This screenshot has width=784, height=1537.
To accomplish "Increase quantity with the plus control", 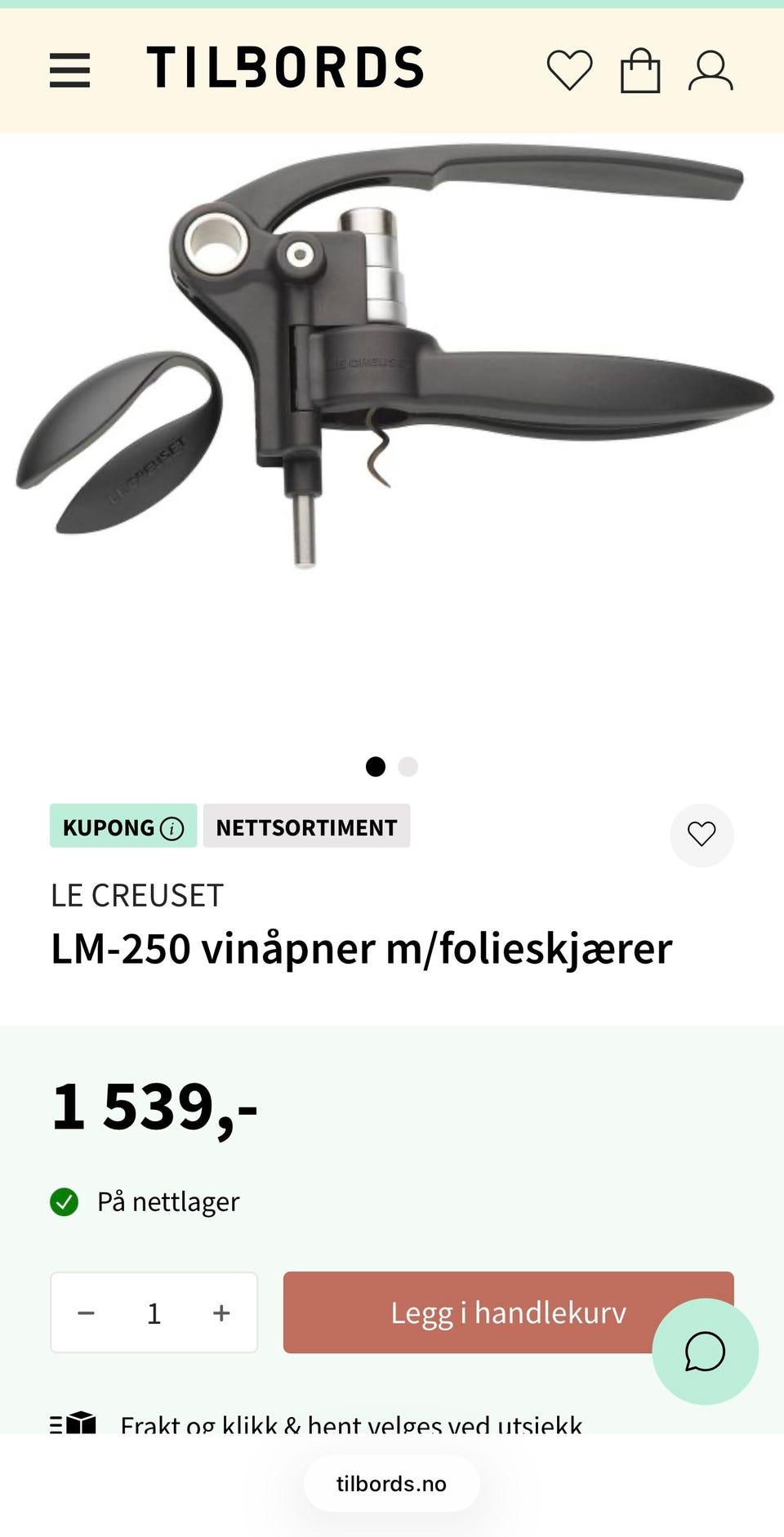I will pos(220,1312).
